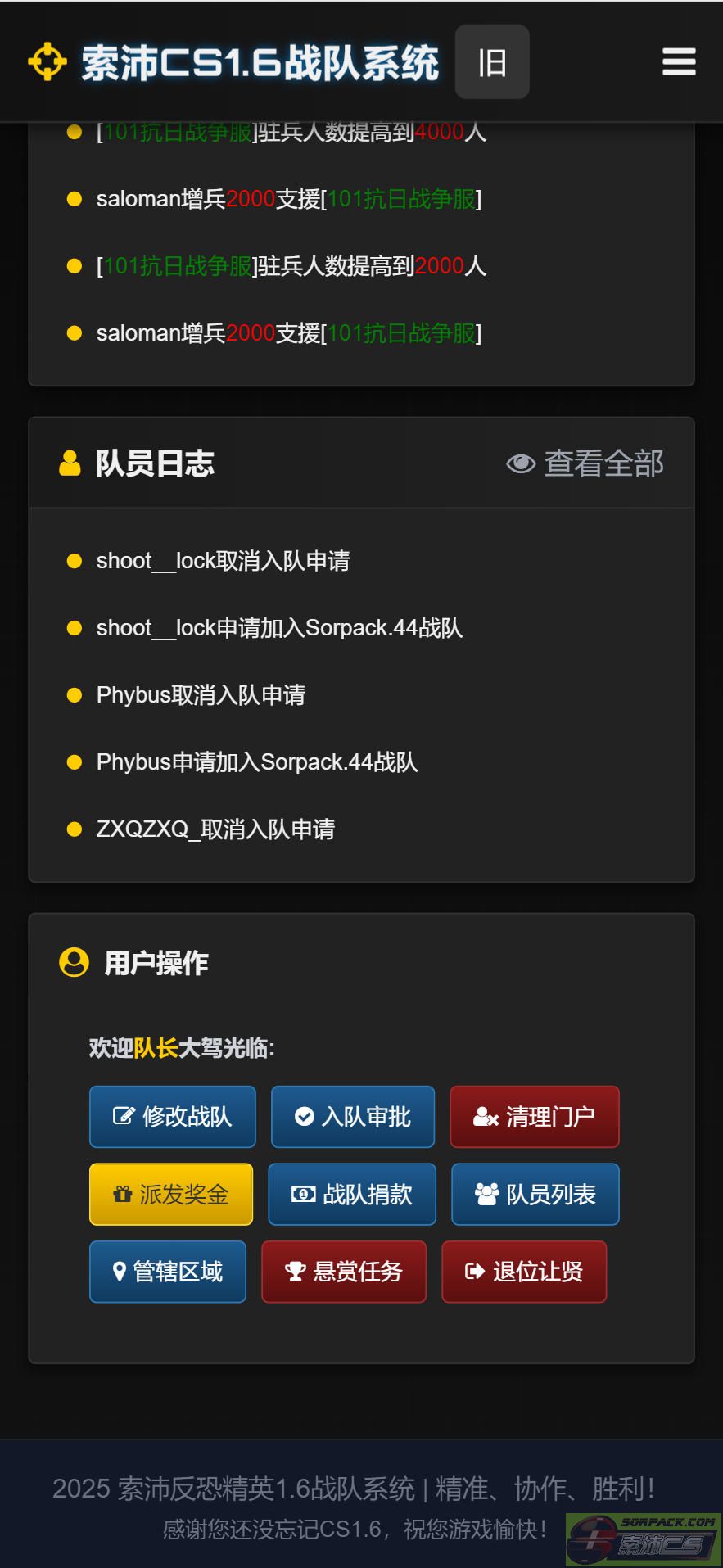
Task: Open 悬赏任务 bounty tasks
Action: 344,1272
